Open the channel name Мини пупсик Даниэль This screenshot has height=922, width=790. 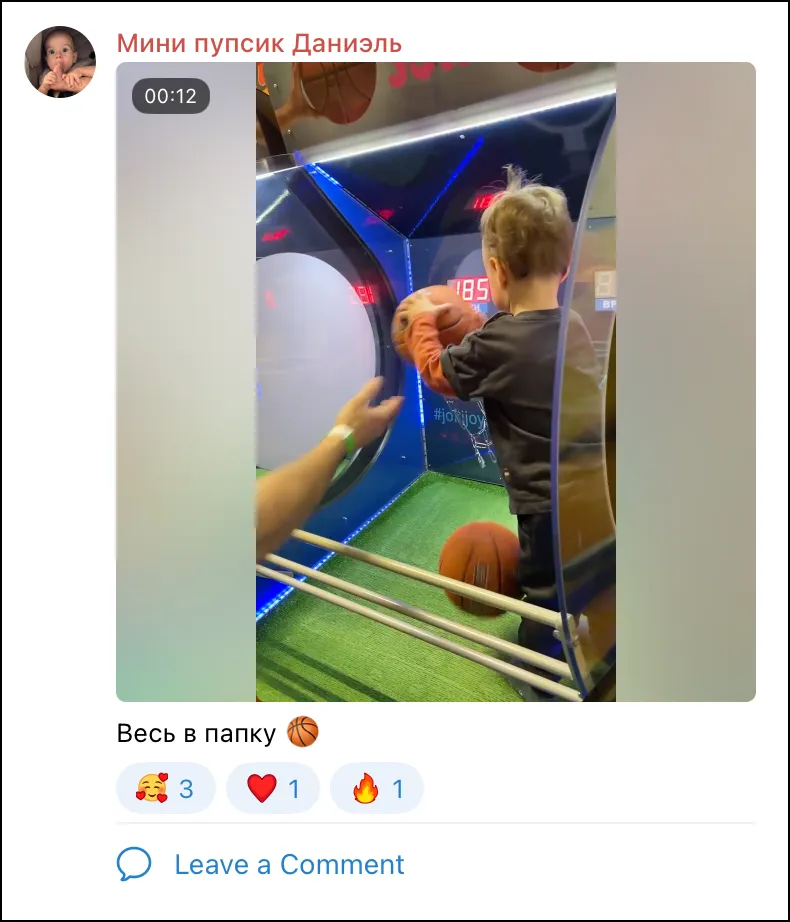pos(259,43)
